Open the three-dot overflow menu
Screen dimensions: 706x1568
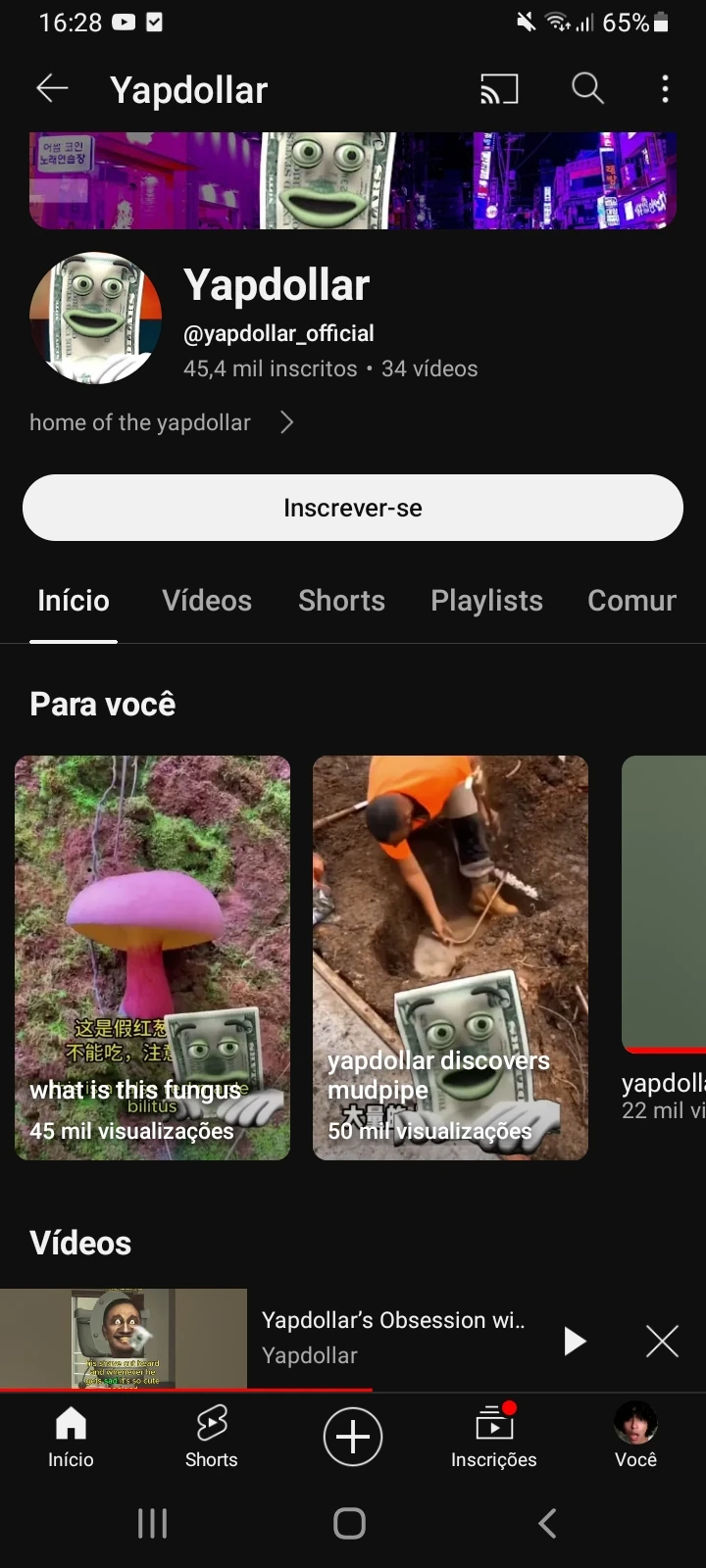coord(665,88)
